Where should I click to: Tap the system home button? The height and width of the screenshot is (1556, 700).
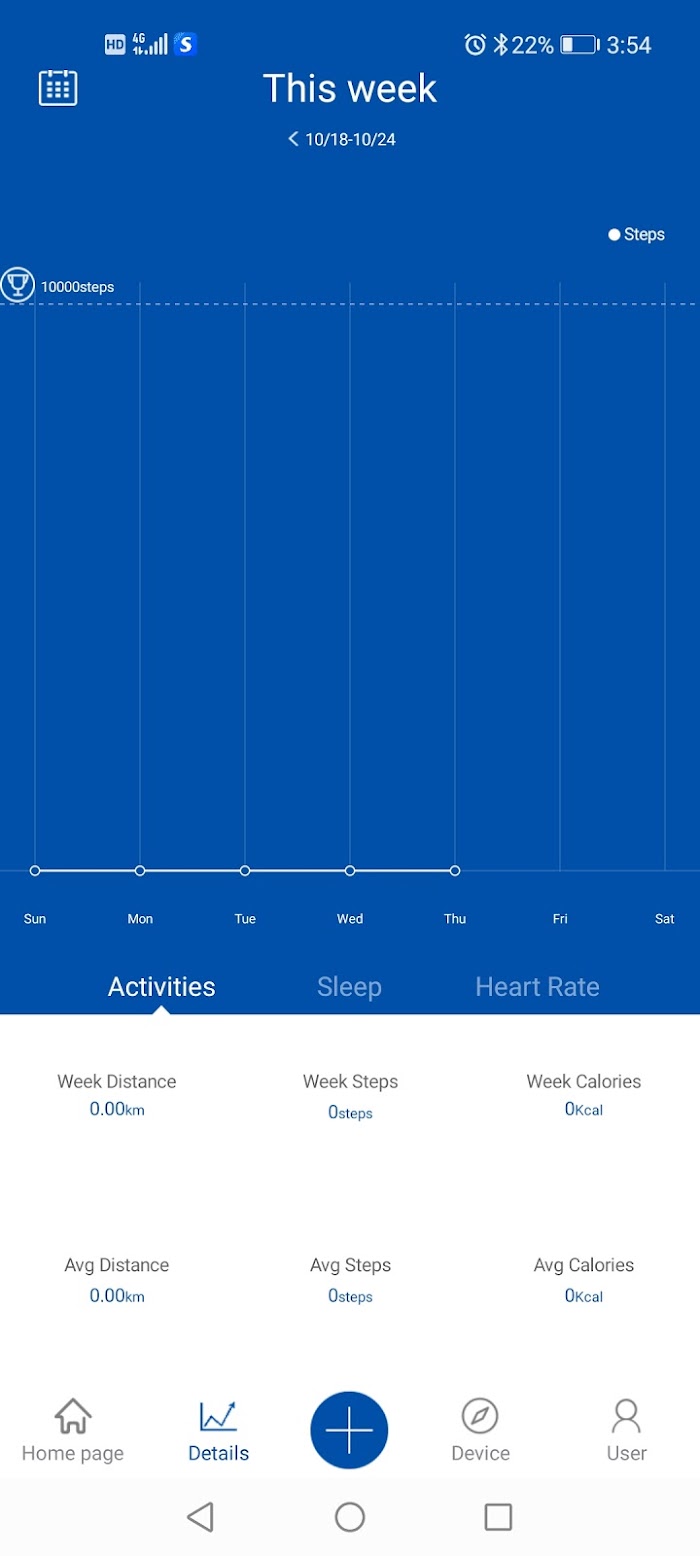[349, 1517]
